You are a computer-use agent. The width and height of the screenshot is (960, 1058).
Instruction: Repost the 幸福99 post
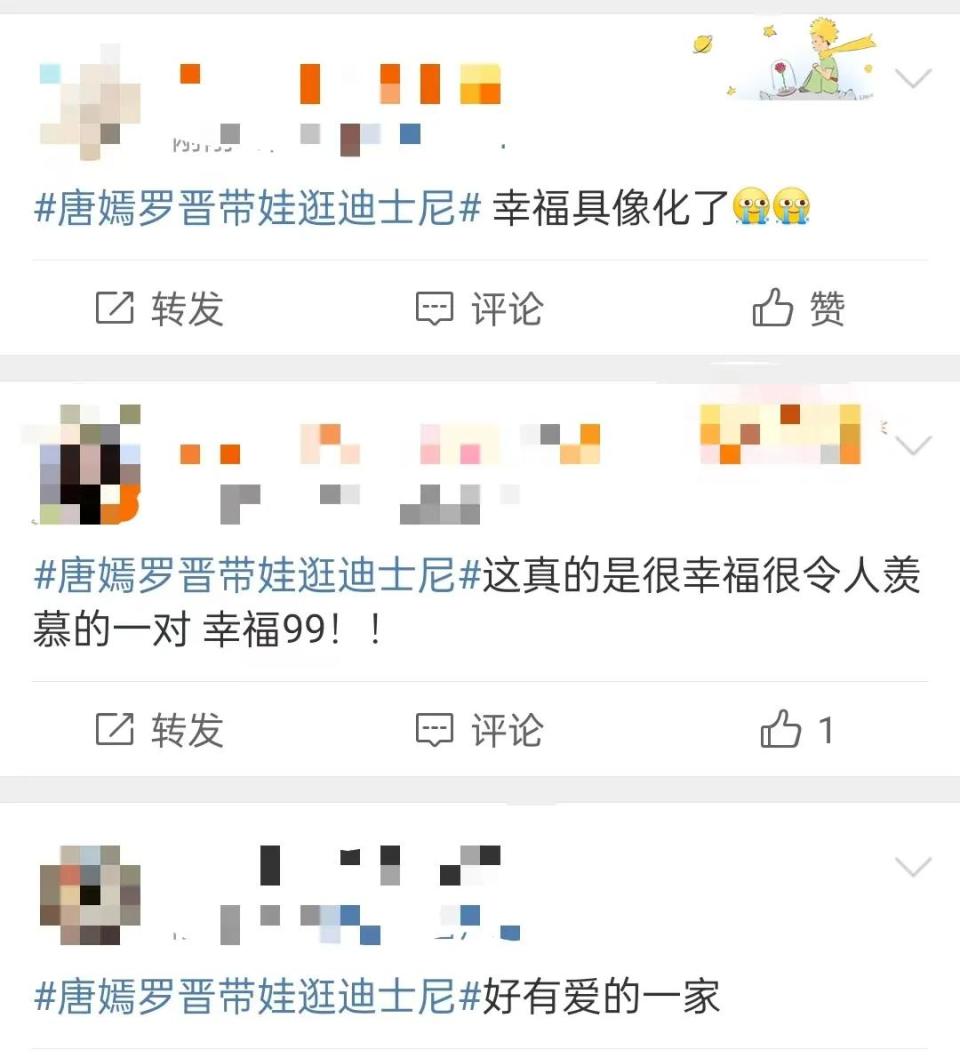tap(159, 730)
